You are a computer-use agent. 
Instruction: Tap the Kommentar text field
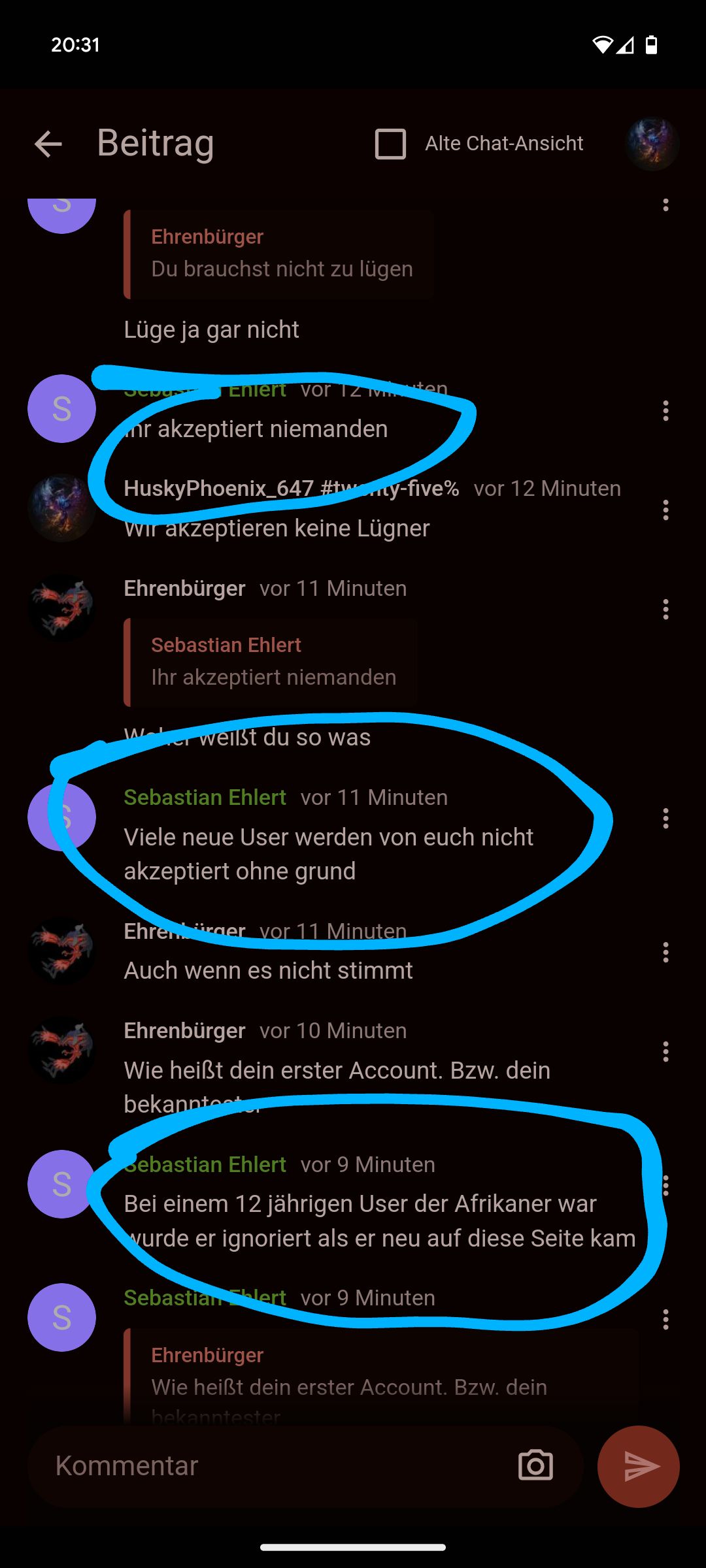click(x=275, y=1466)
